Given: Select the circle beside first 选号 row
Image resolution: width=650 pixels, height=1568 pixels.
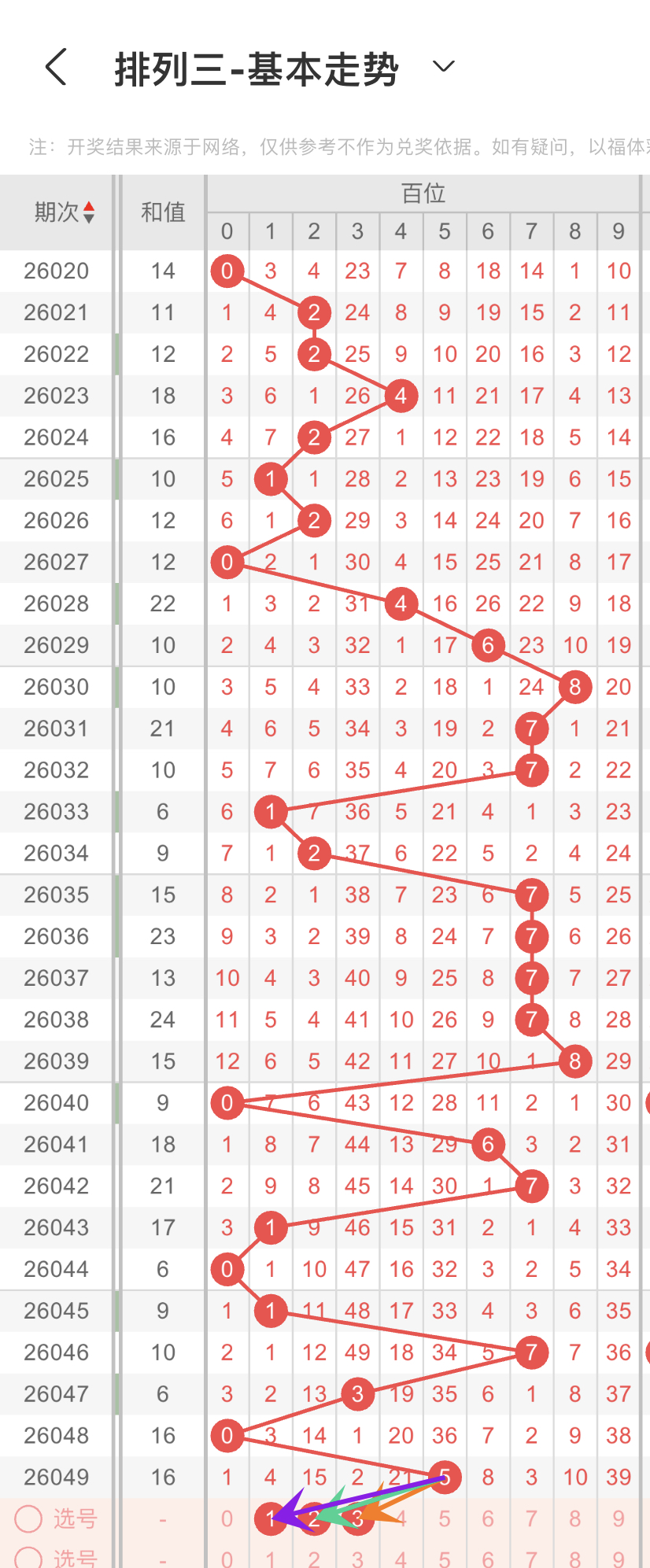Looking at the screenshot, I should (x=28, y=1518).
